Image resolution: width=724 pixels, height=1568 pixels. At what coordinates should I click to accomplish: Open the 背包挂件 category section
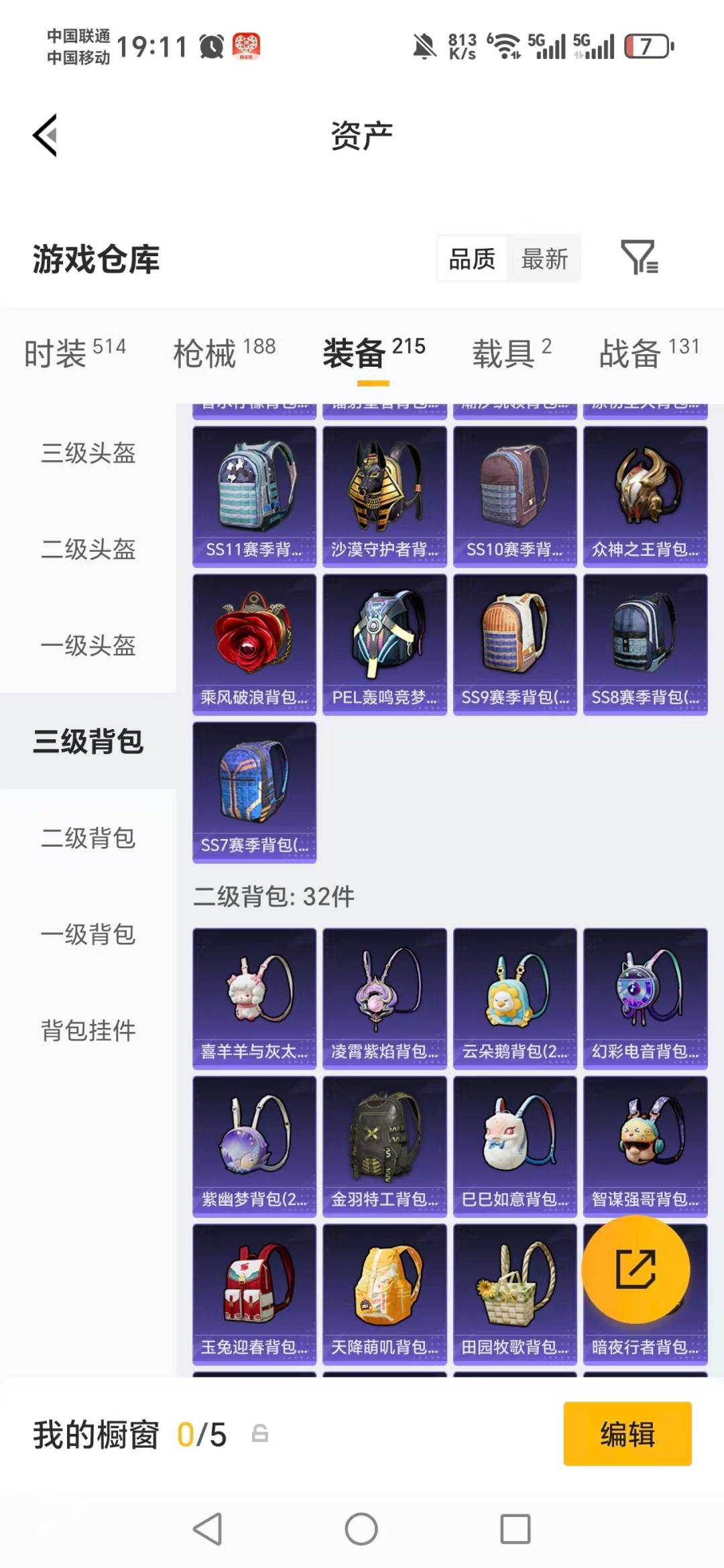click(x=88, y=1032)
